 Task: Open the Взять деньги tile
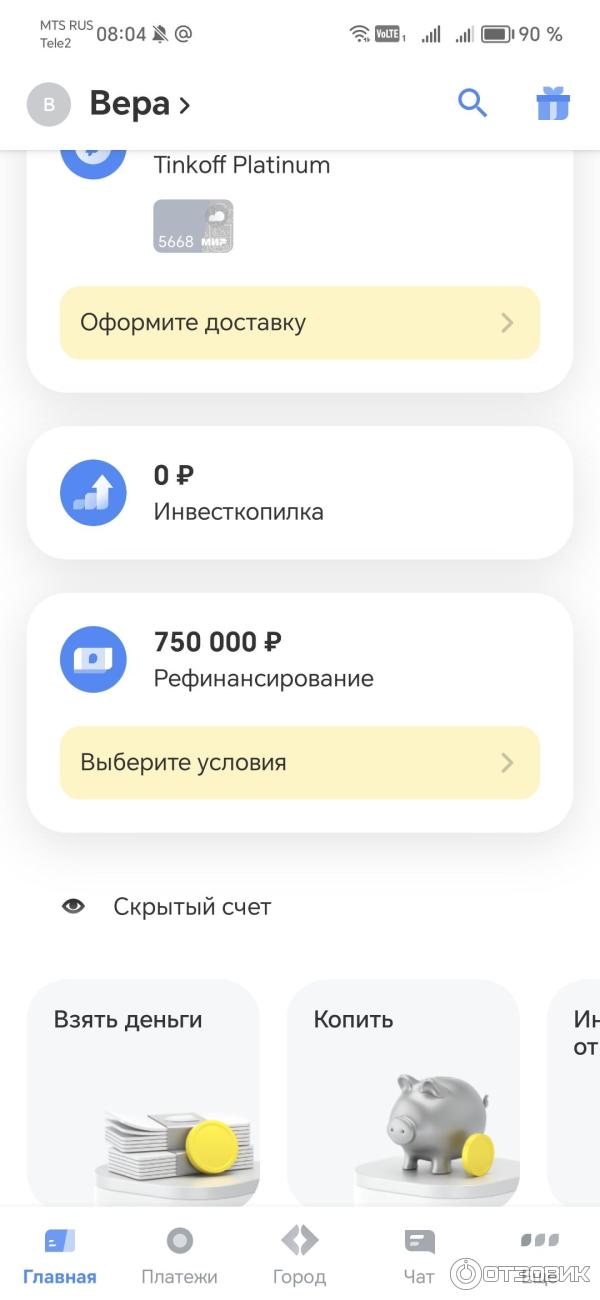coord(143,1090)
